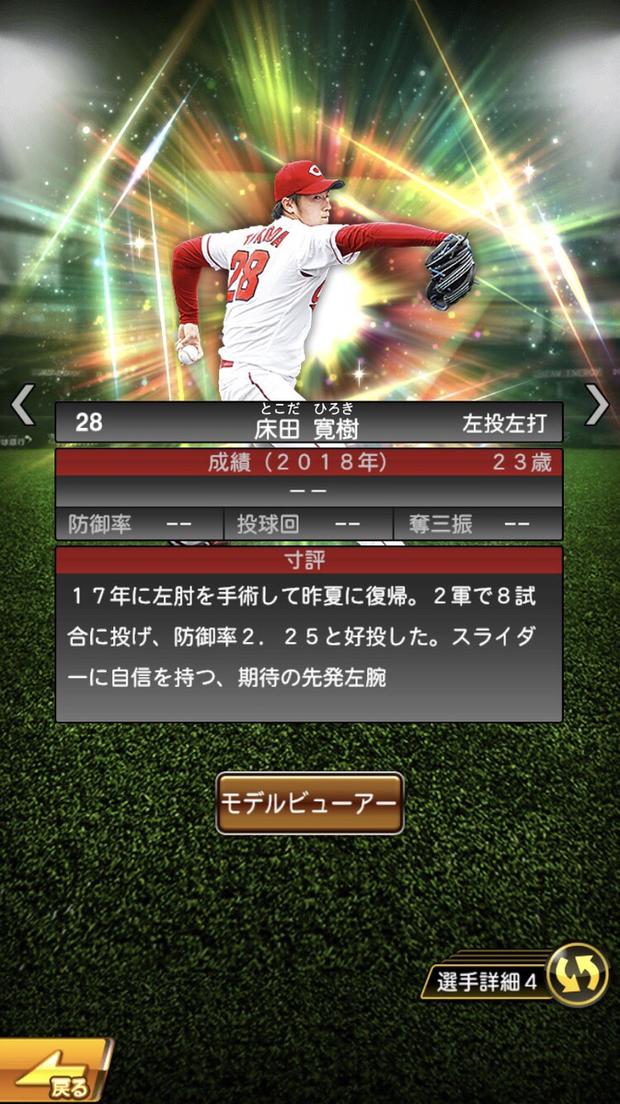Go to the previous player with left arrow
620x1104 pixels.
(x=22, y=405)
